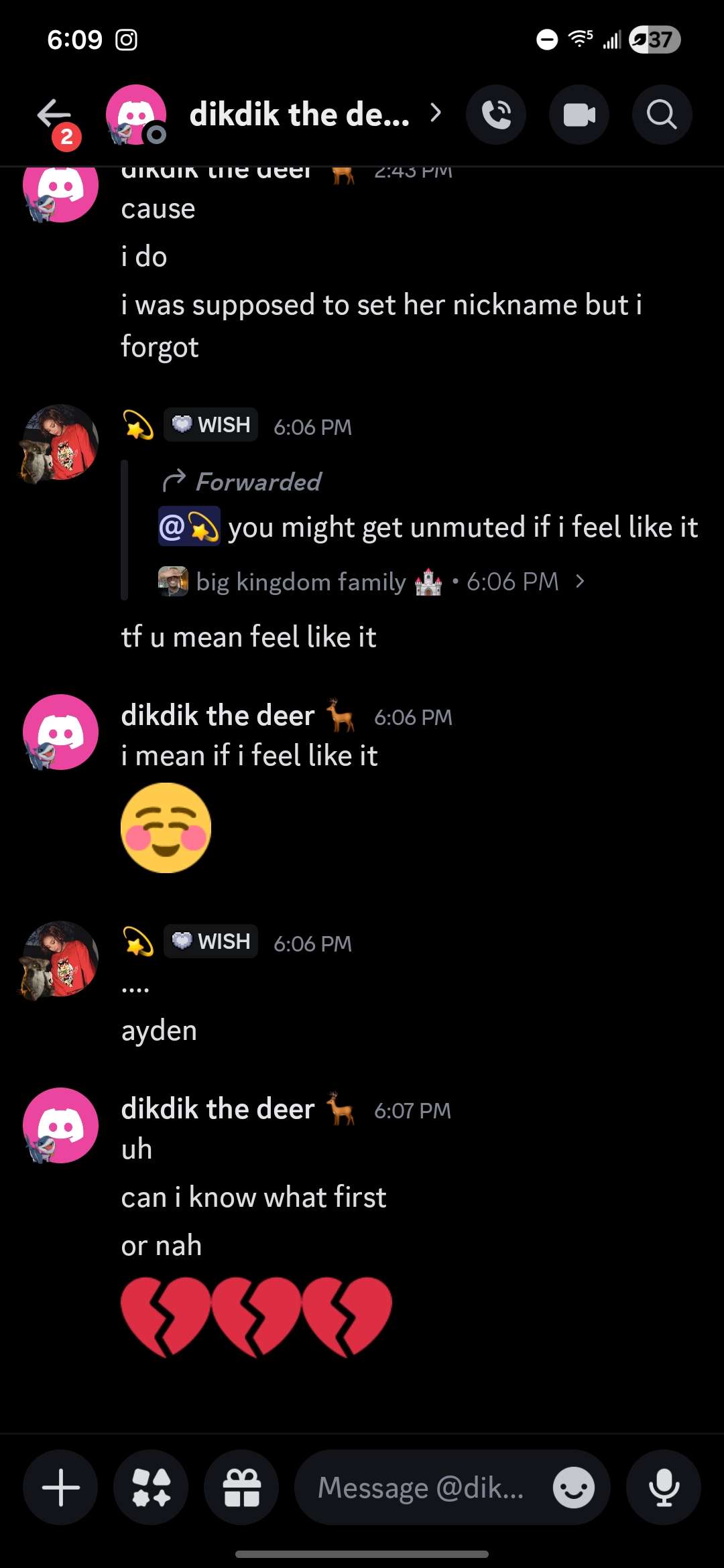Screen dimensions: 724x1568
Task: Start a voice call with dikdik
Action: (496, 115)
